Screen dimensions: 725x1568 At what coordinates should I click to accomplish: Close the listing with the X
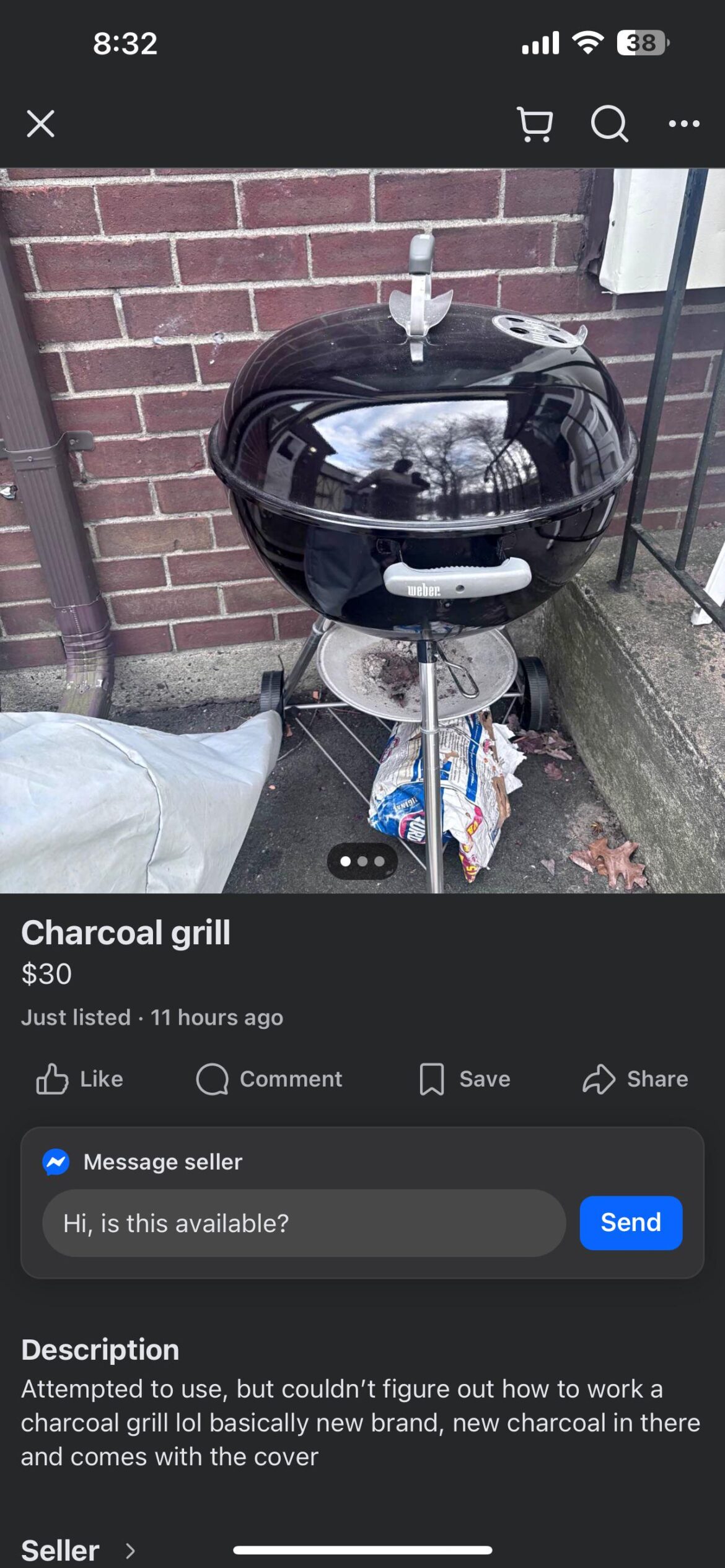40,124
